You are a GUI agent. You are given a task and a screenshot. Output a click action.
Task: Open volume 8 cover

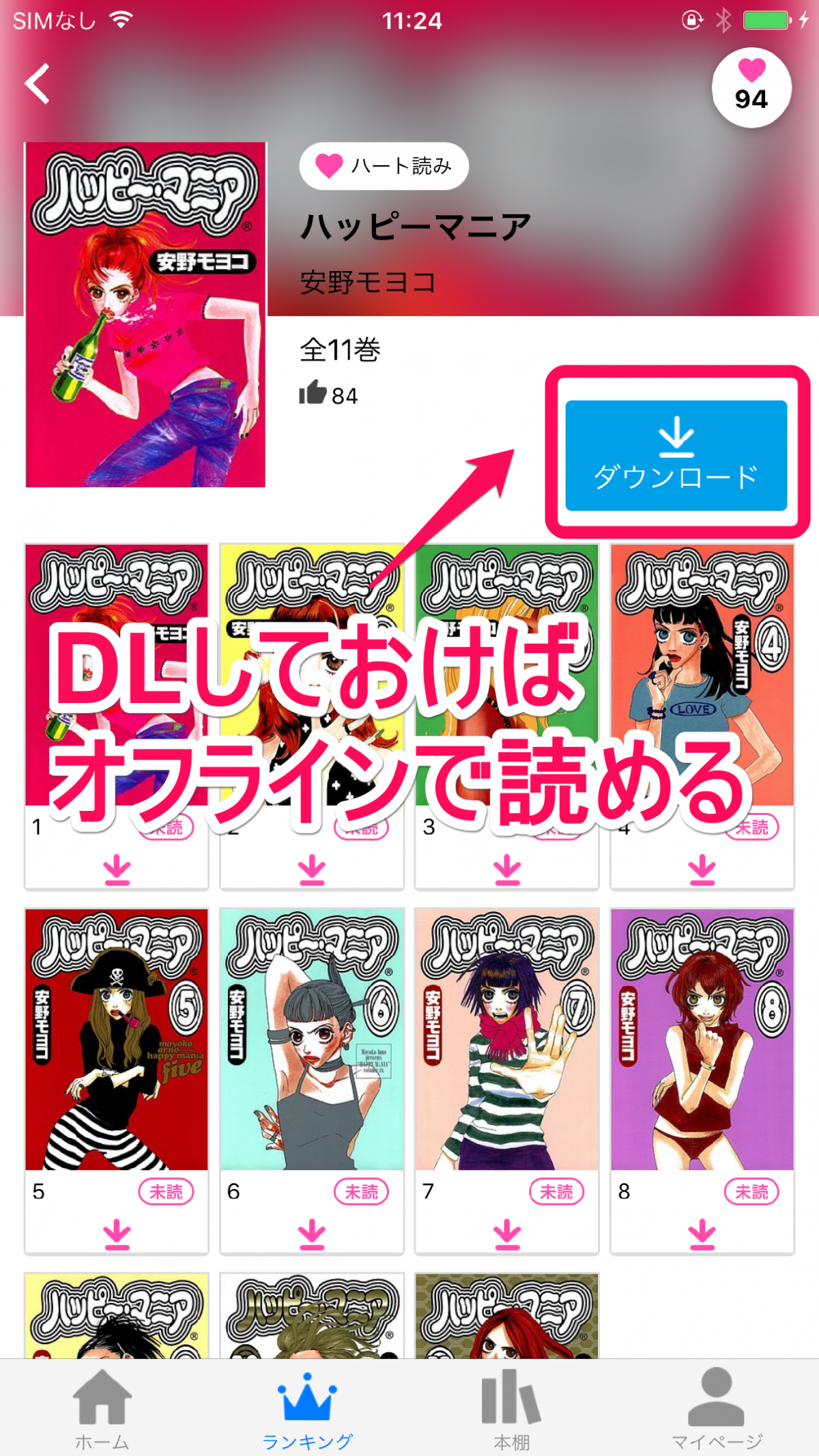tap(702, 1039)
